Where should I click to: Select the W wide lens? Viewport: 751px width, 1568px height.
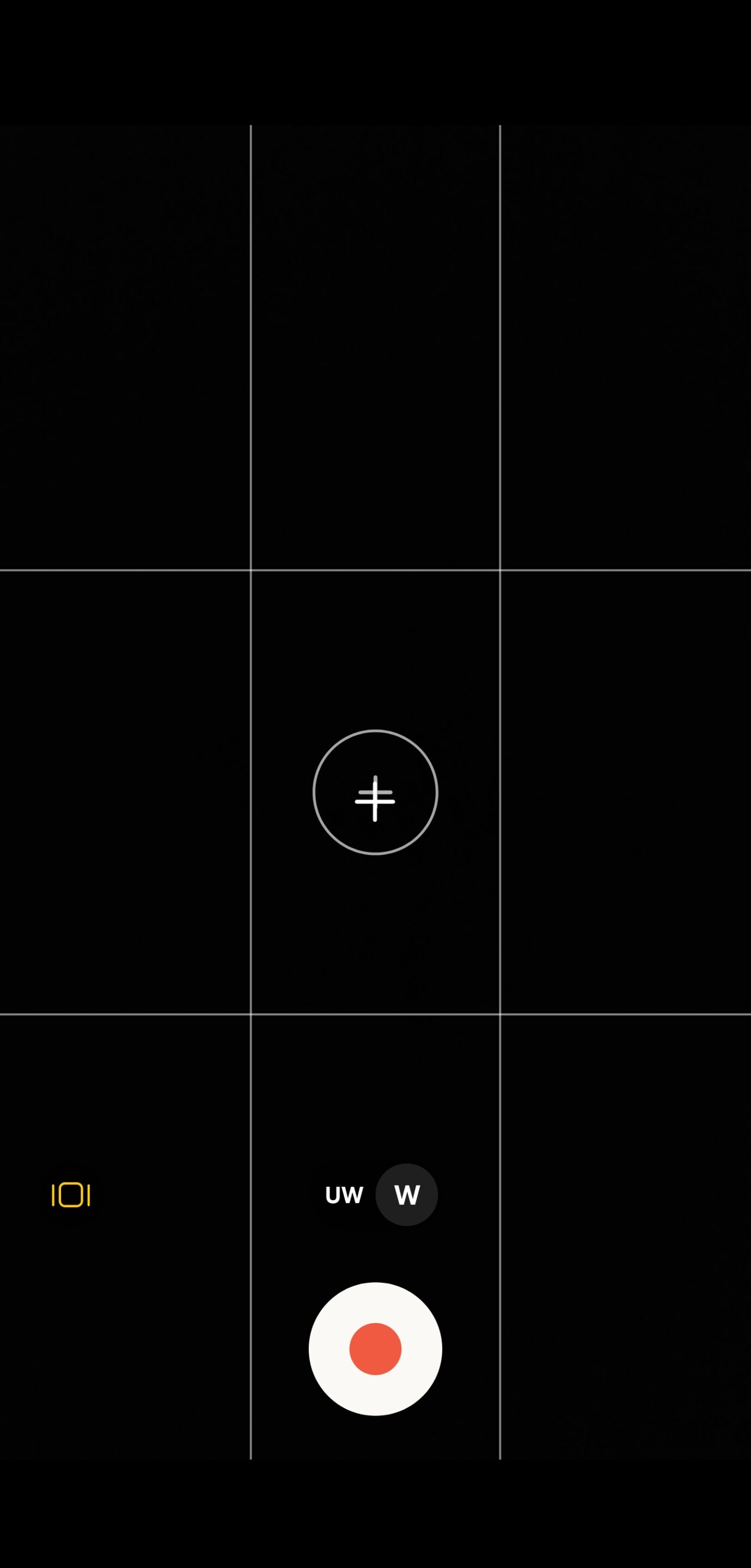[406, 1195]
